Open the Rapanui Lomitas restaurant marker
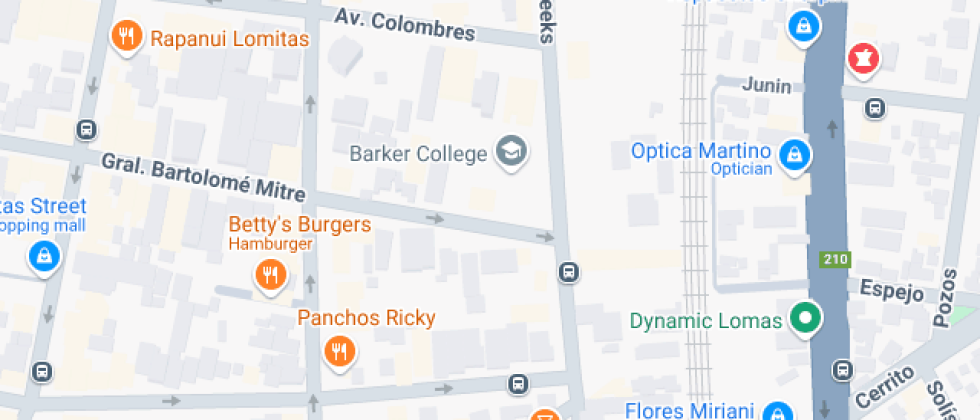The image size is (980, 420). click(x=125, y=37)
